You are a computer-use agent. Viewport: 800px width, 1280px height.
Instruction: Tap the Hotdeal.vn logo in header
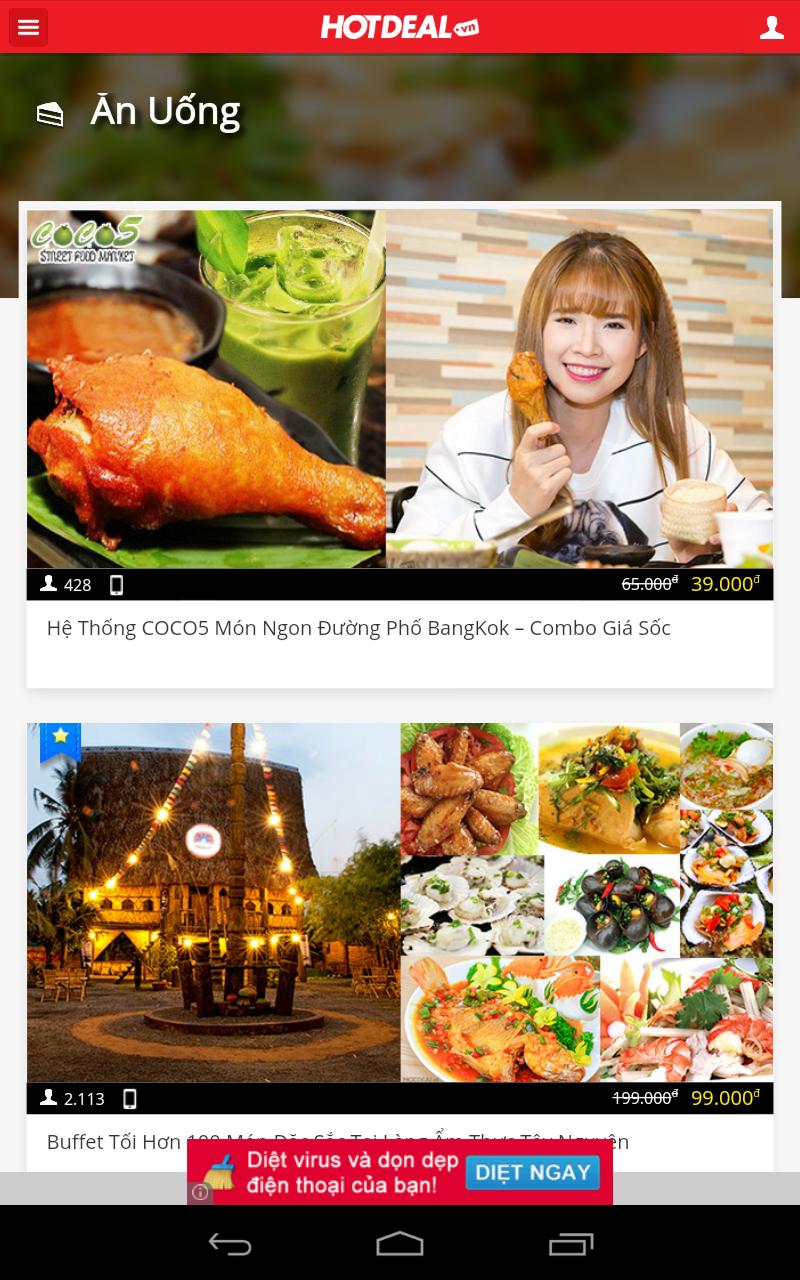pos(400,27)
